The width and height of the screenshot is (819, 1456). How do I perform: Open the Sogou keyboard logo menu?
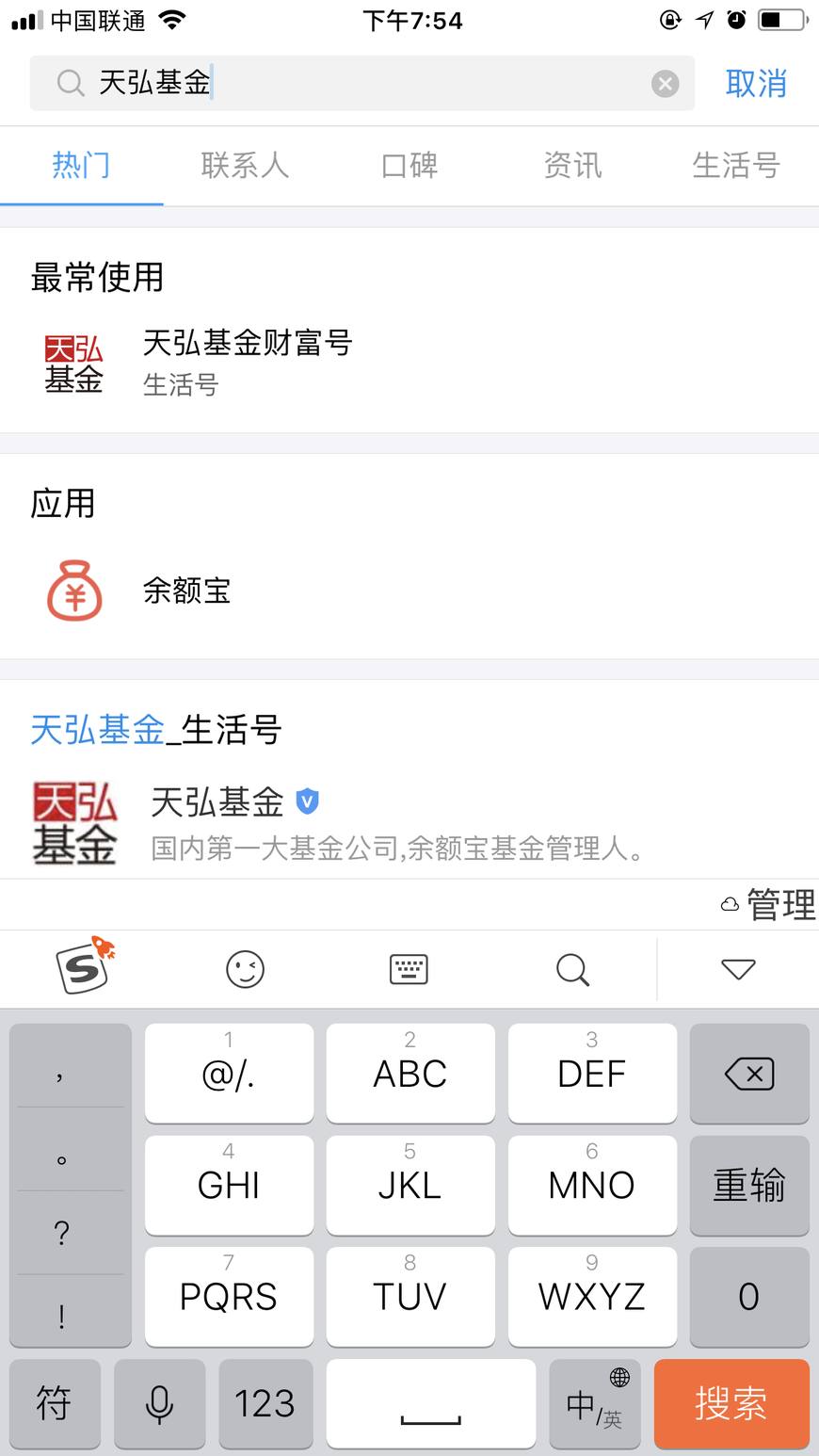pyautogui.click(x=83, y=968)
